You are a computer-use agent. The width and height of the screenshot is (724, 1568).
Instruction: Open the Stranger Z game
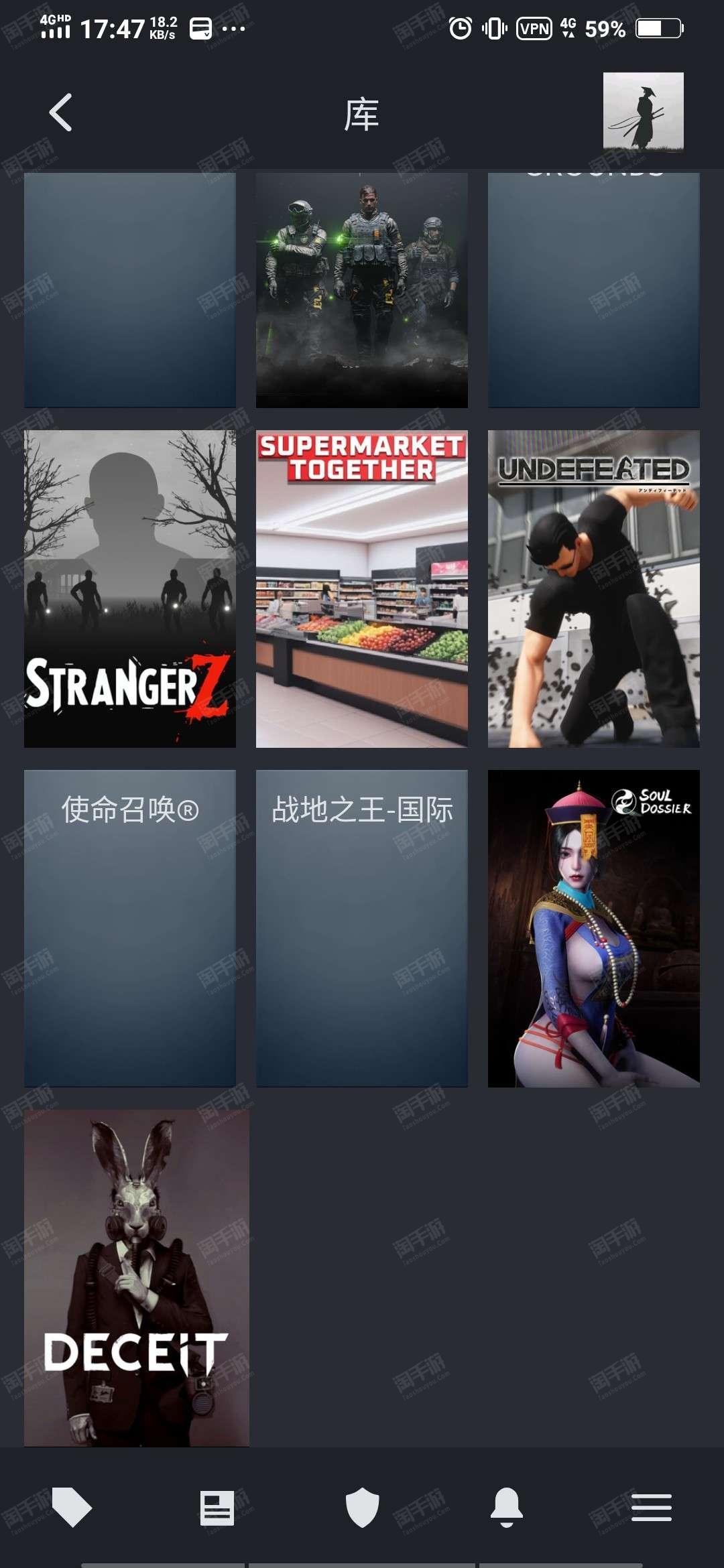point(130,588)
